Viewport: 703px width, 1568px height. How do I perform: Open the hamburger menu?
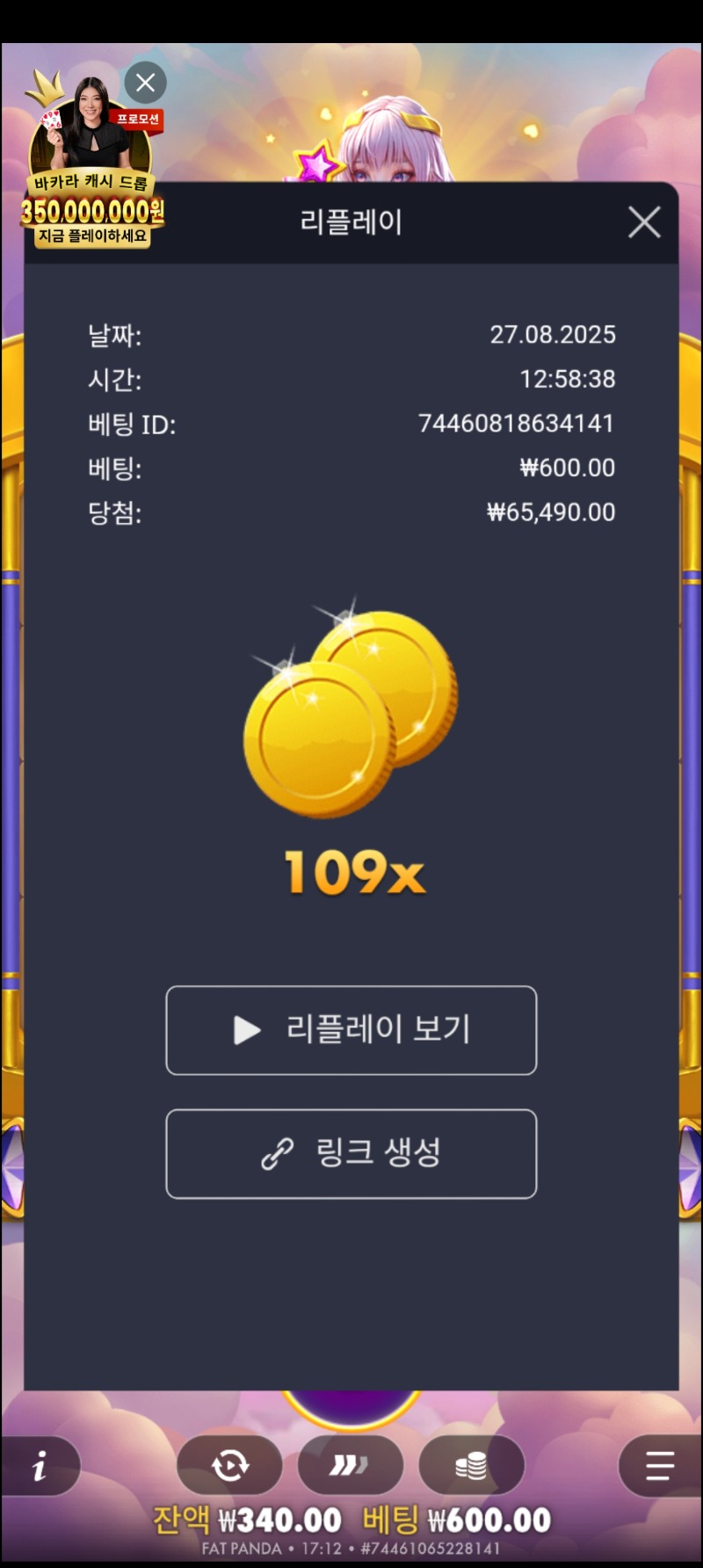tap(659, 1465)
